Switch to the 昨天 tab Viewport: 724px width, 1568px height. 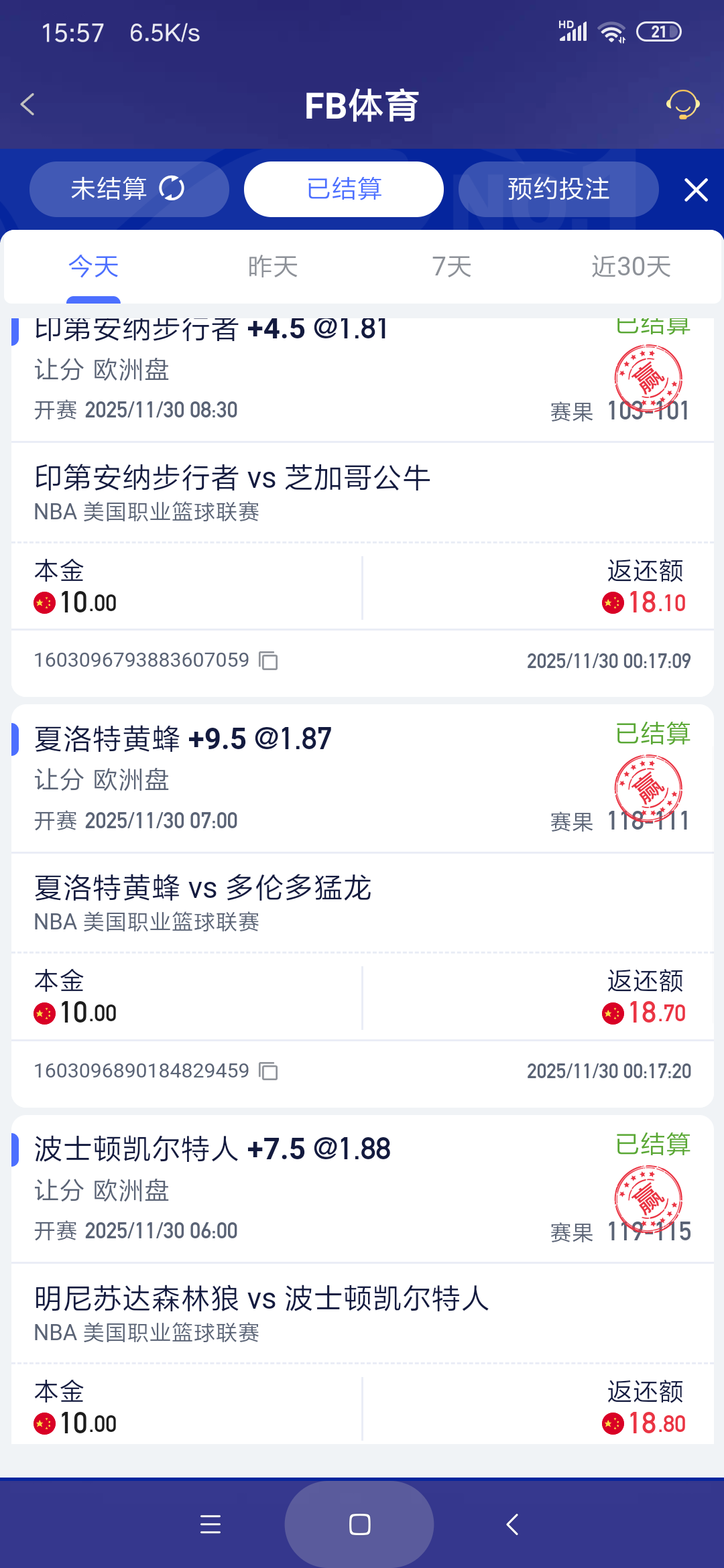pos(271,266)
